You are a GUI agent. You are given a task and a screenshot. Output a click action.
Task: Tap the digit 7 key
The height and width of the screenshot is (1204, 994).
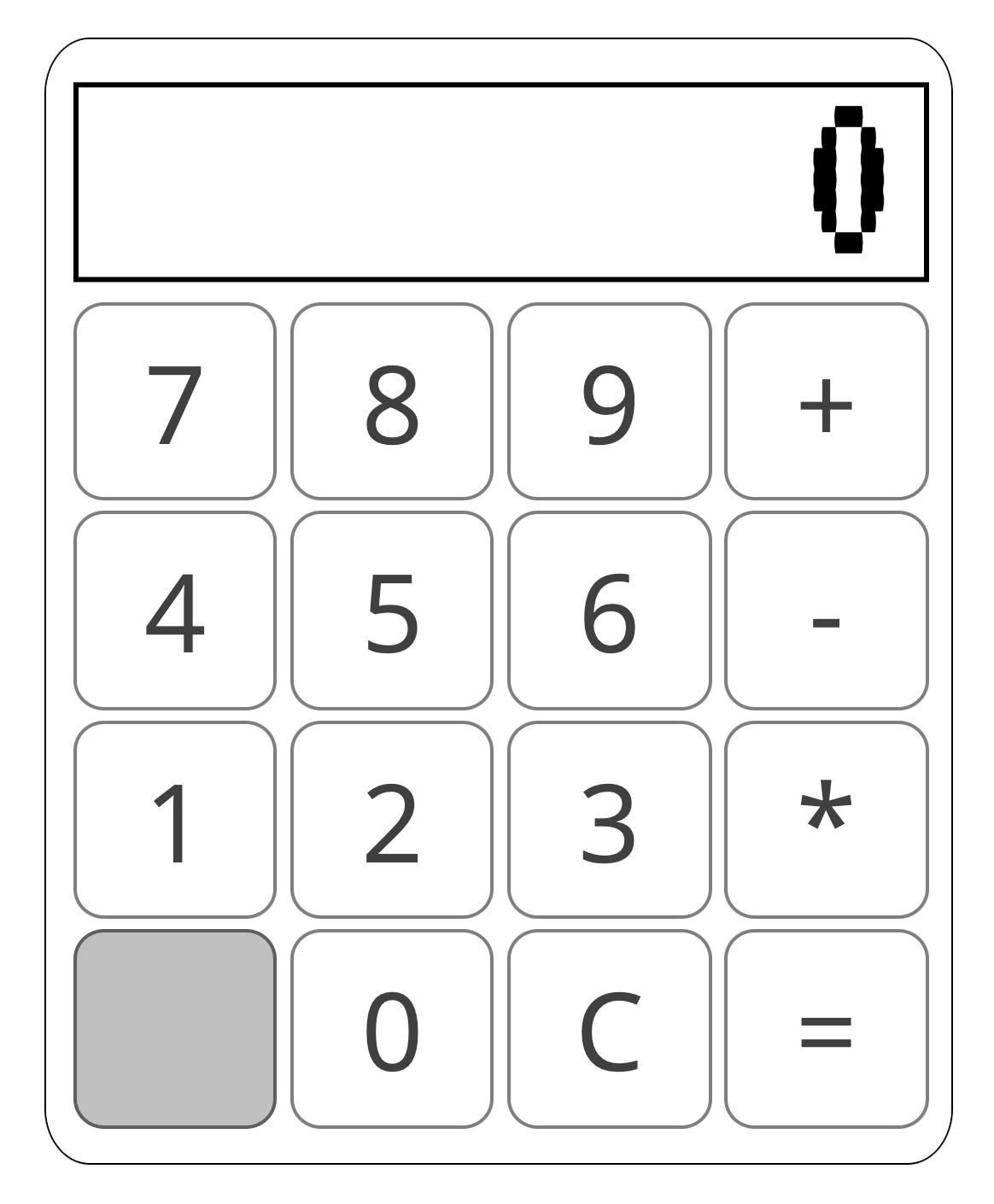pos(175,401)
